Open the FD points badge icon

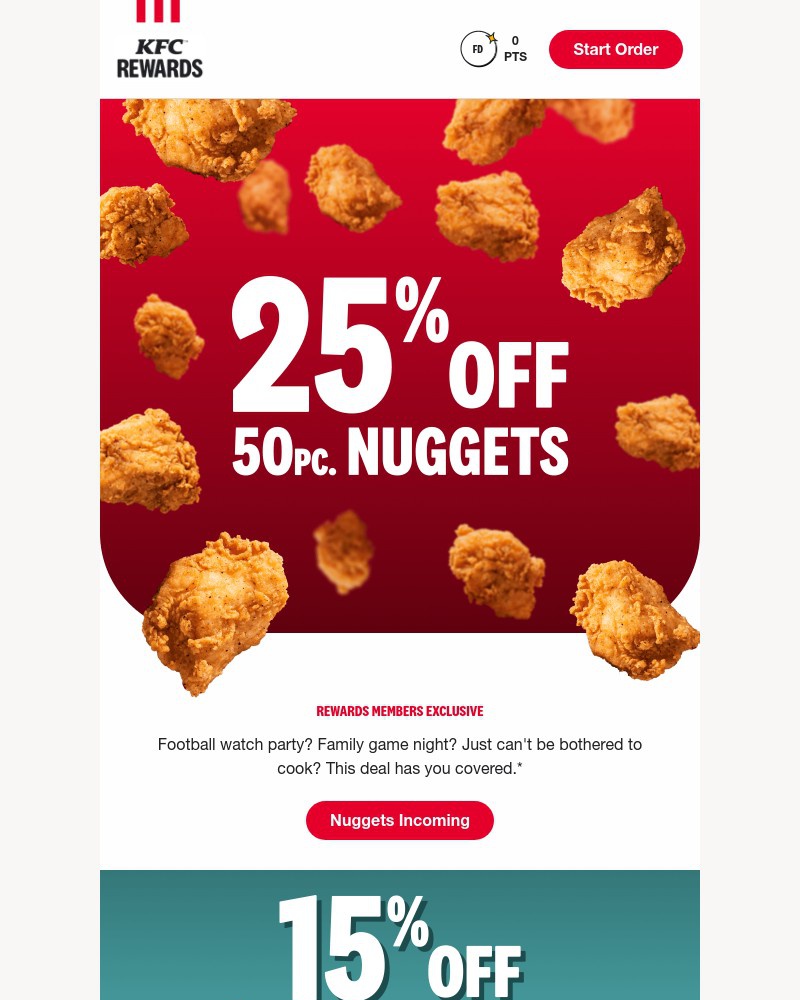coord(479,48)
